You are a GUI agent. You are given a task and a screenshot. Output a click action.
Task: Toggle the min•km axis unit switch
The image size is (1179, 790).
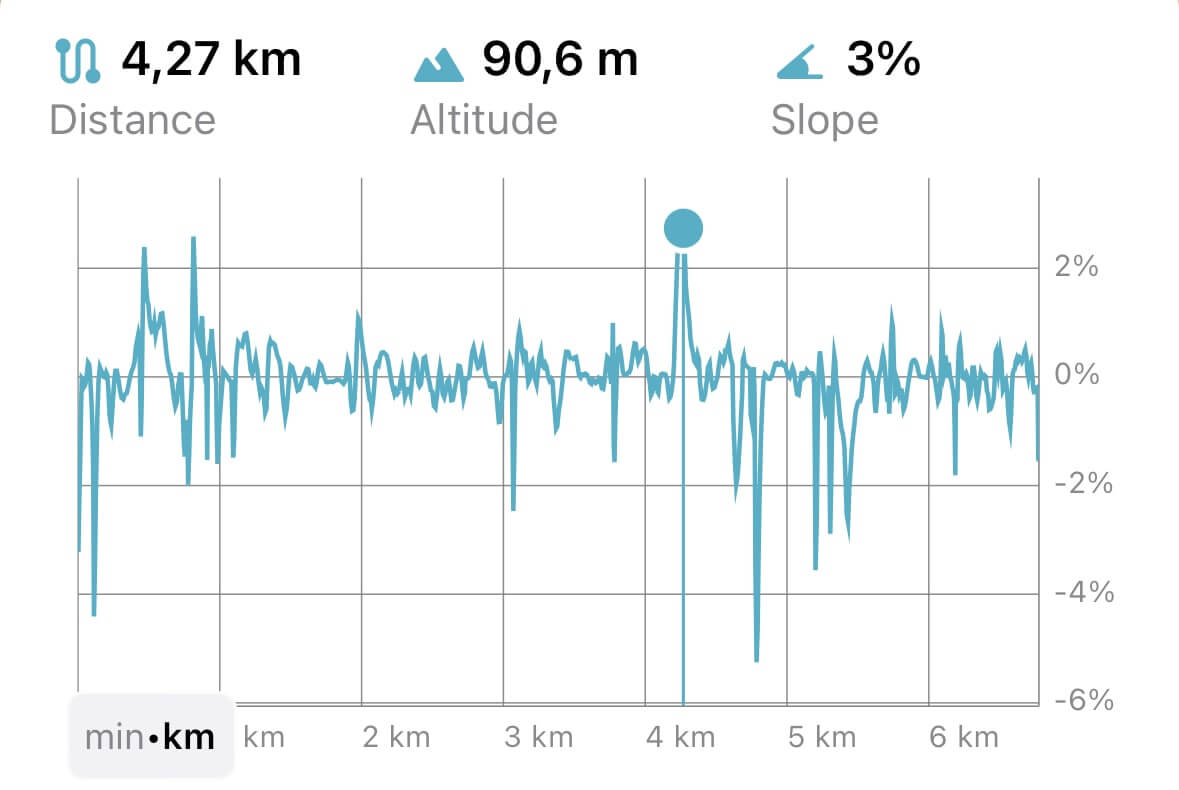tap(151, 737)
